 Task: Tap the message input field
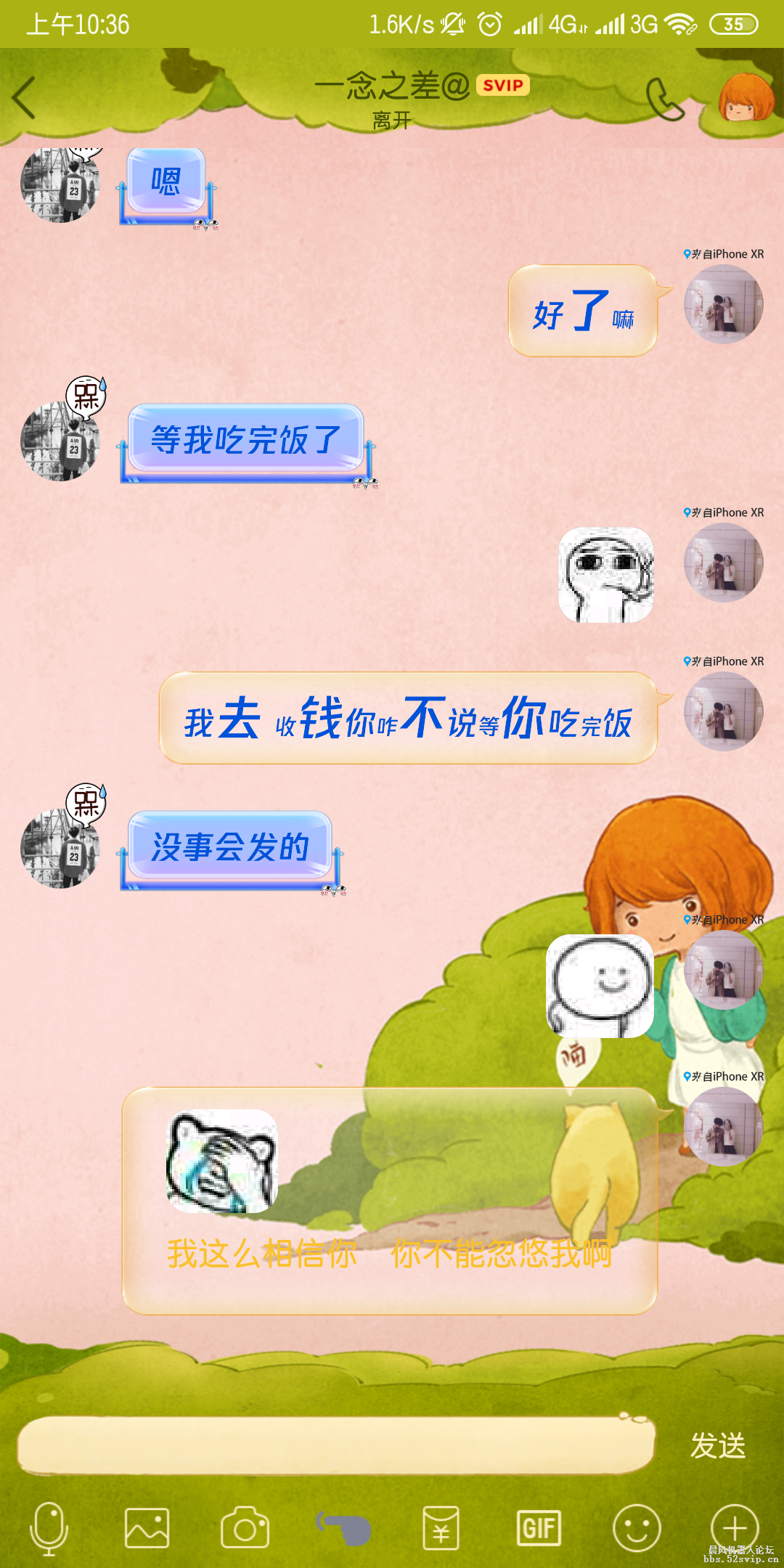[x=335, y=1445]
